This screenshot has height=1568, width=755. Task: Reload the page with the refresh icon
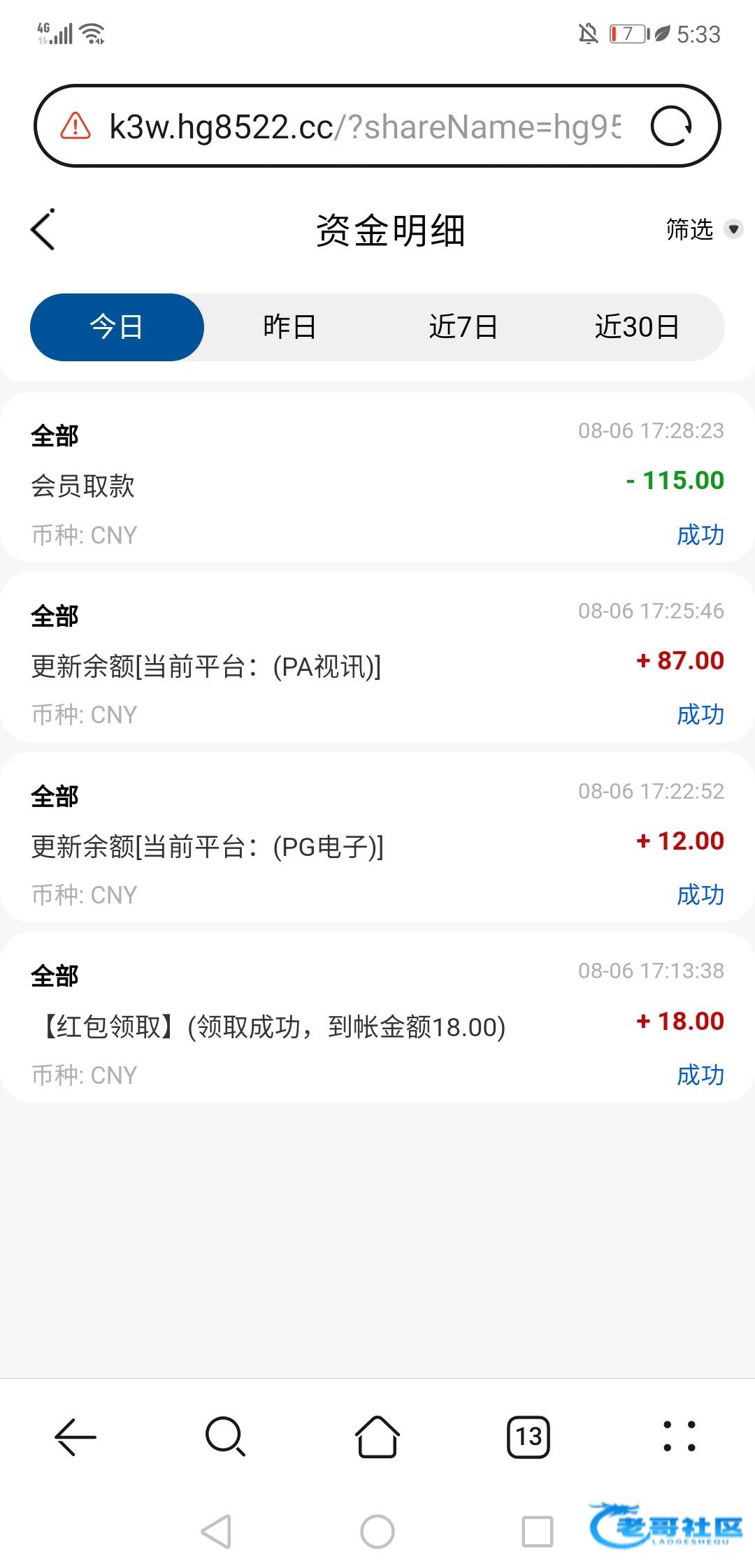tap(672, 126)
